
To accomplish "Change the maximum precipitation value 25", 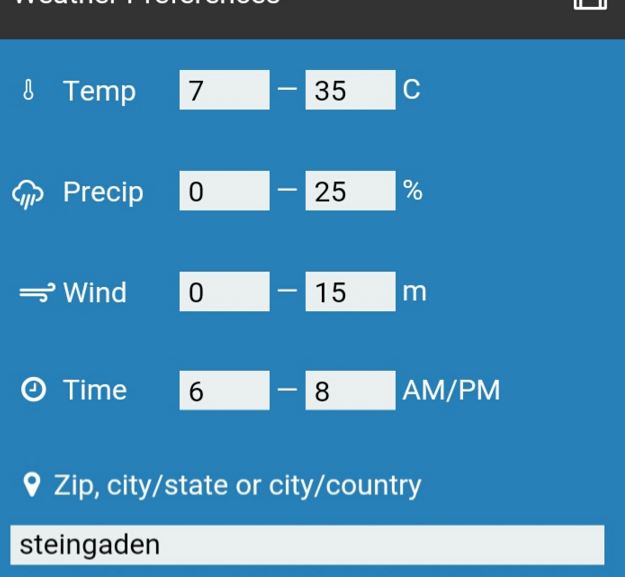I will [350, 191].
